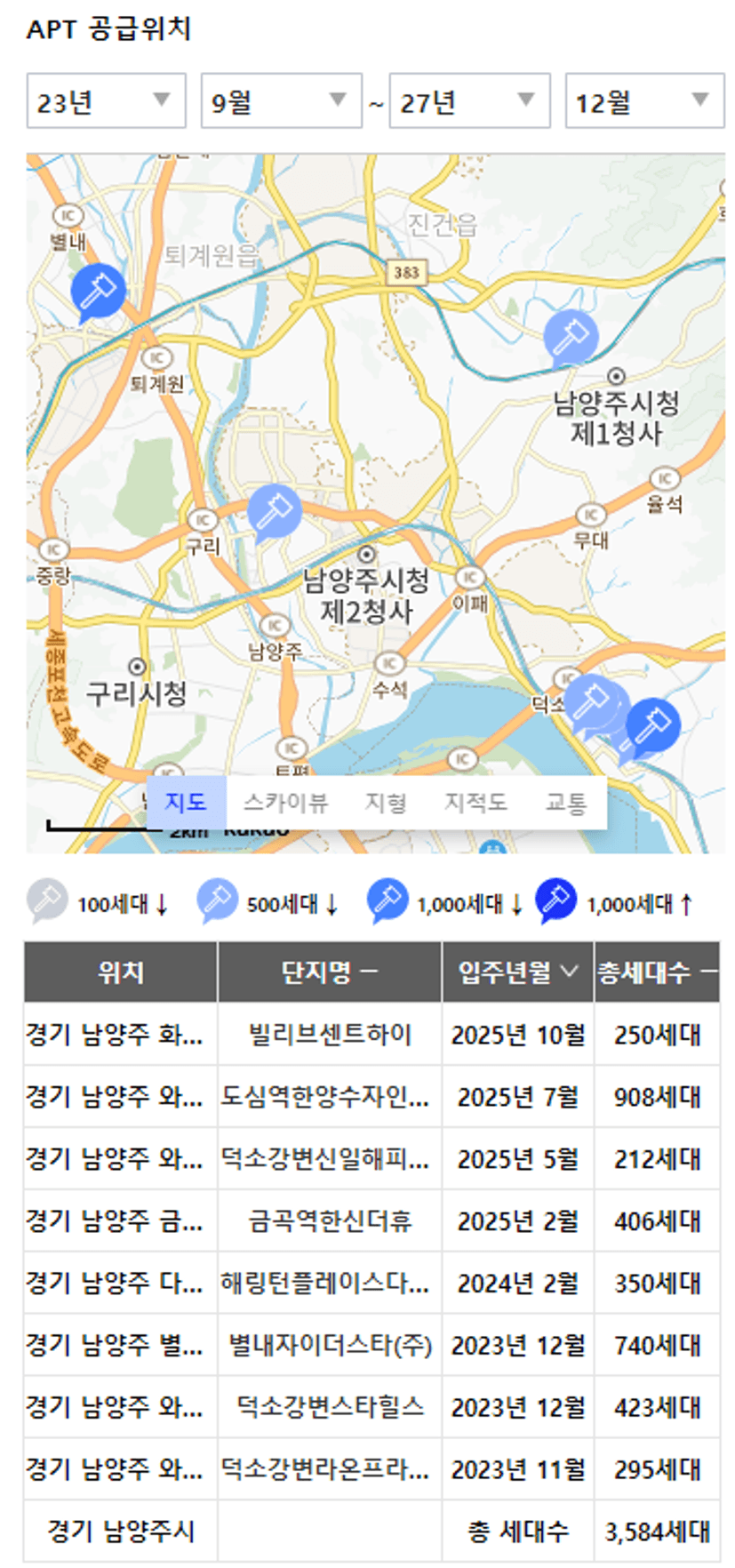
Task: Open the 별내자이더스타(주) row
Action: (371, 1345)
